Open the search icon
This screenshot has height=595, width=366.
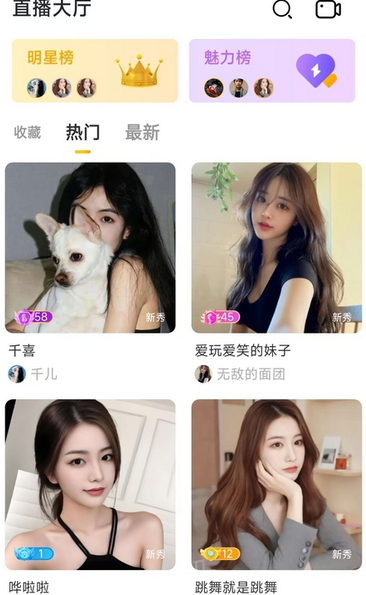[283, 9]
